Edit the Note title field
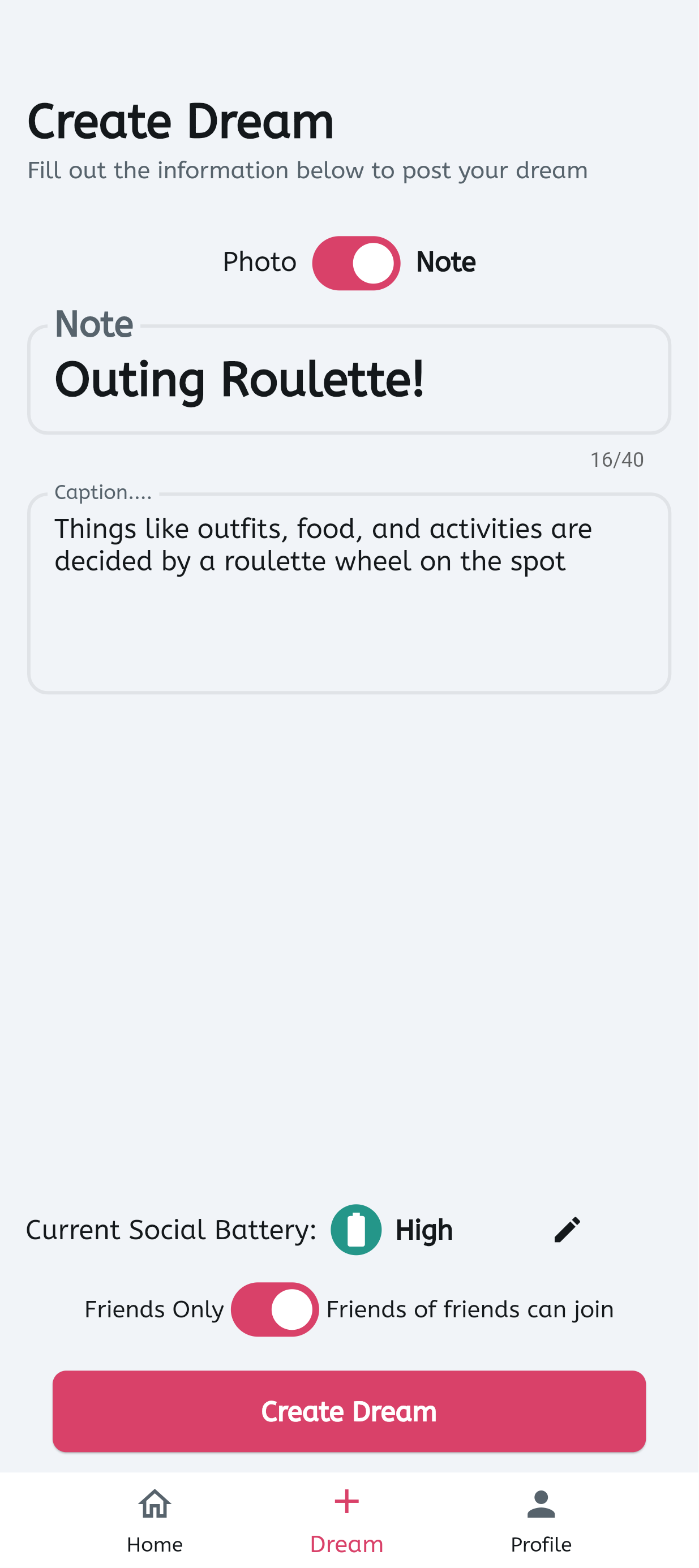This screenshot has height=1568, width=699. 349,380
